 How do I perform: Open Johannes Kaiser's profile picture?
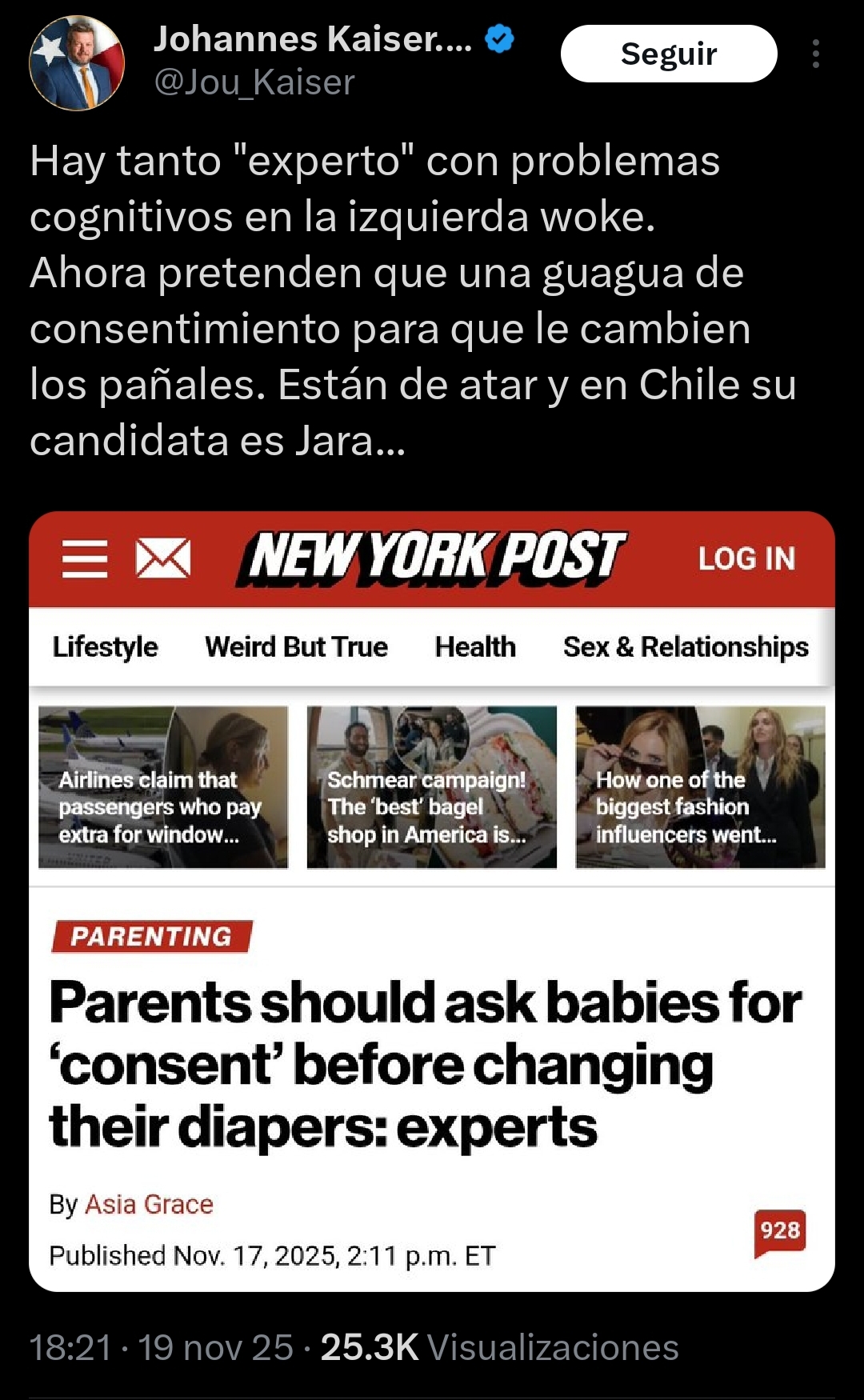(77, 63)
